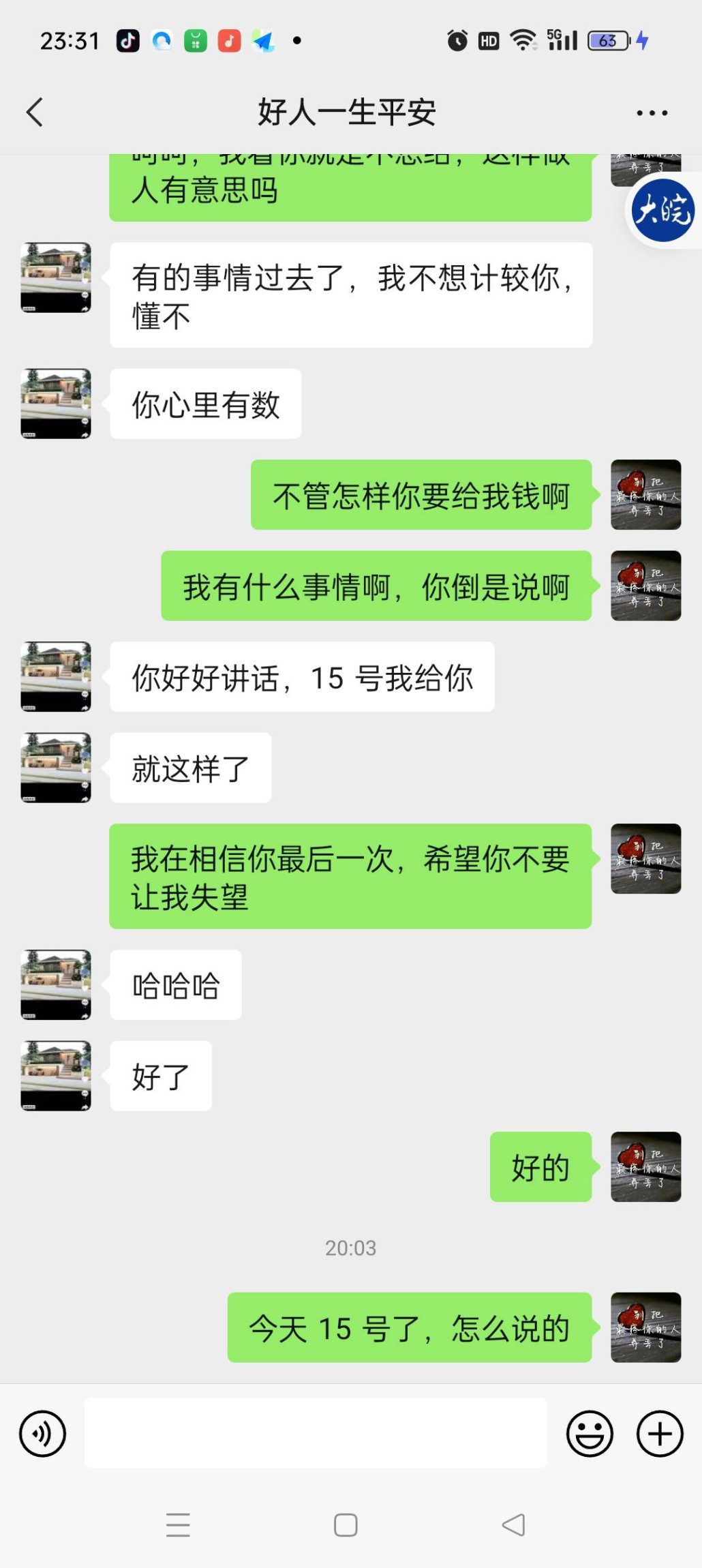
Task: Tap the message text field
Action: click(316, 1433)
